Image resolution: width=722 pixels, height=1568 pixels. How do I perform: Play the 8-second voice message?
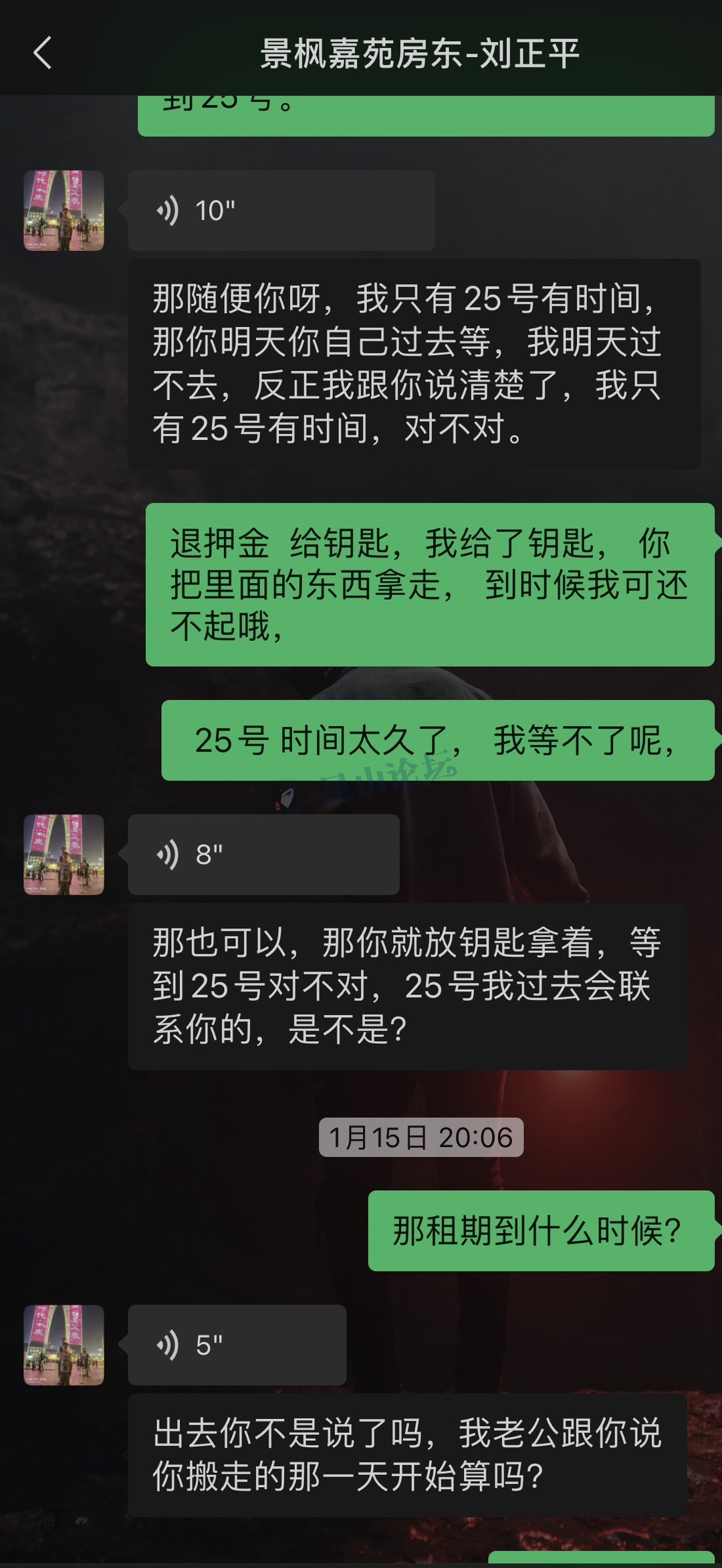[263, 855]
